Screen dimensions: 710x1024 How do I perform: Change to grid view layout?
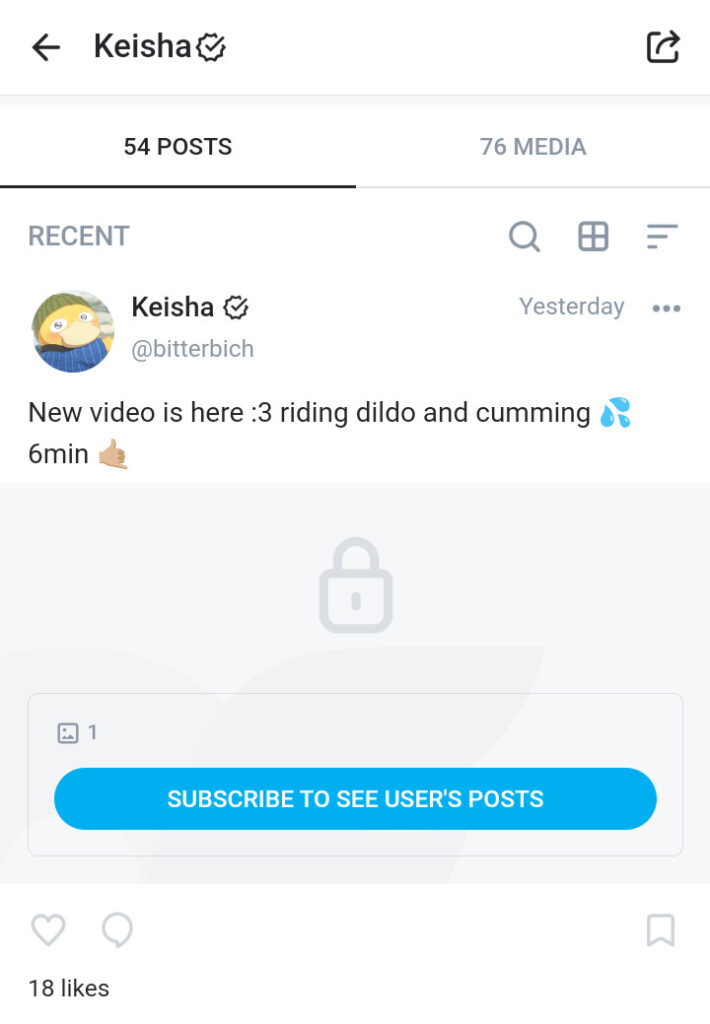[x=593, y=237]
